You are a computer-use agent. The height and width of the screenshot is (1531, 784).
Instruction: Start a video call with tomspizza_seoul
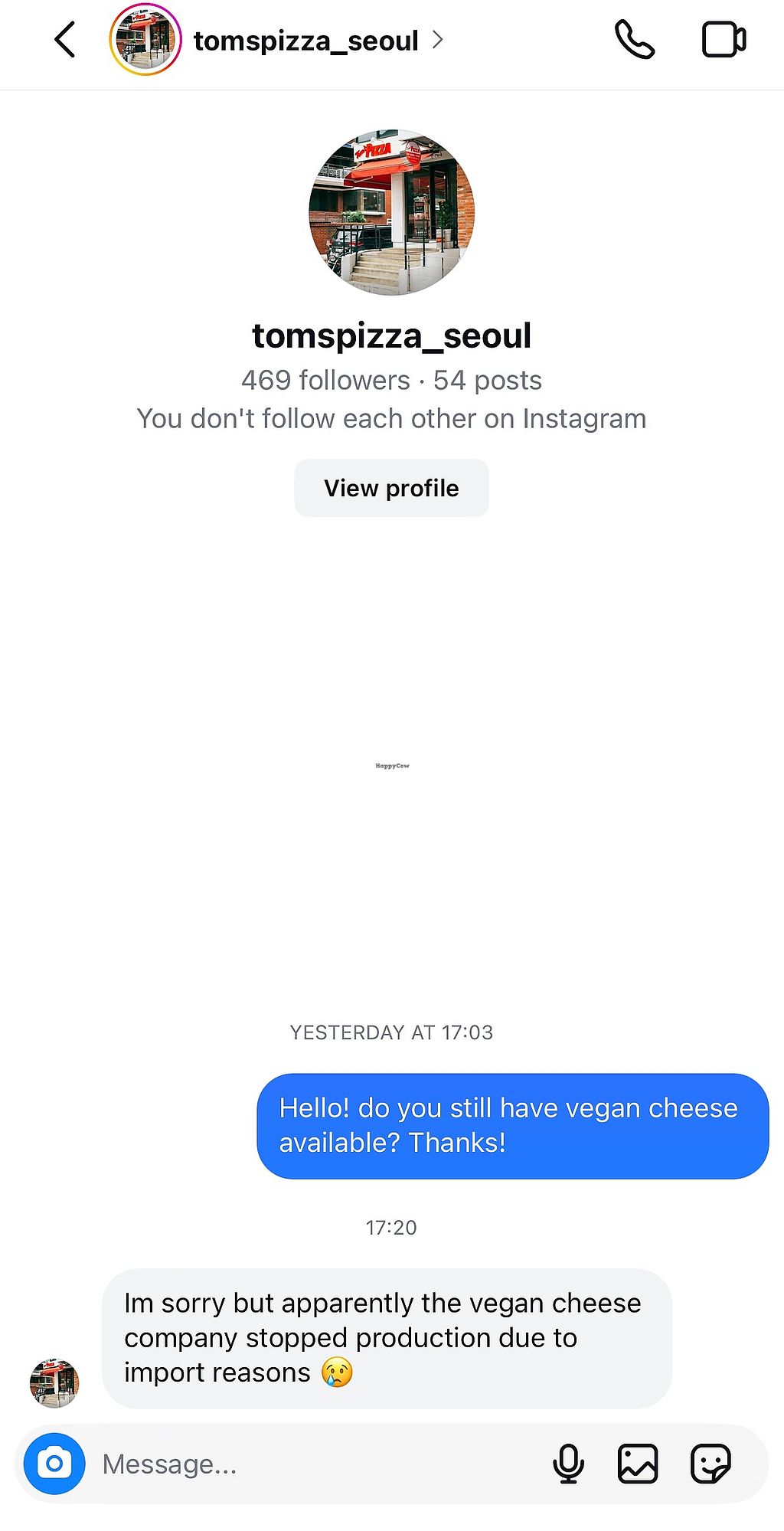click(x=723, y=40)
